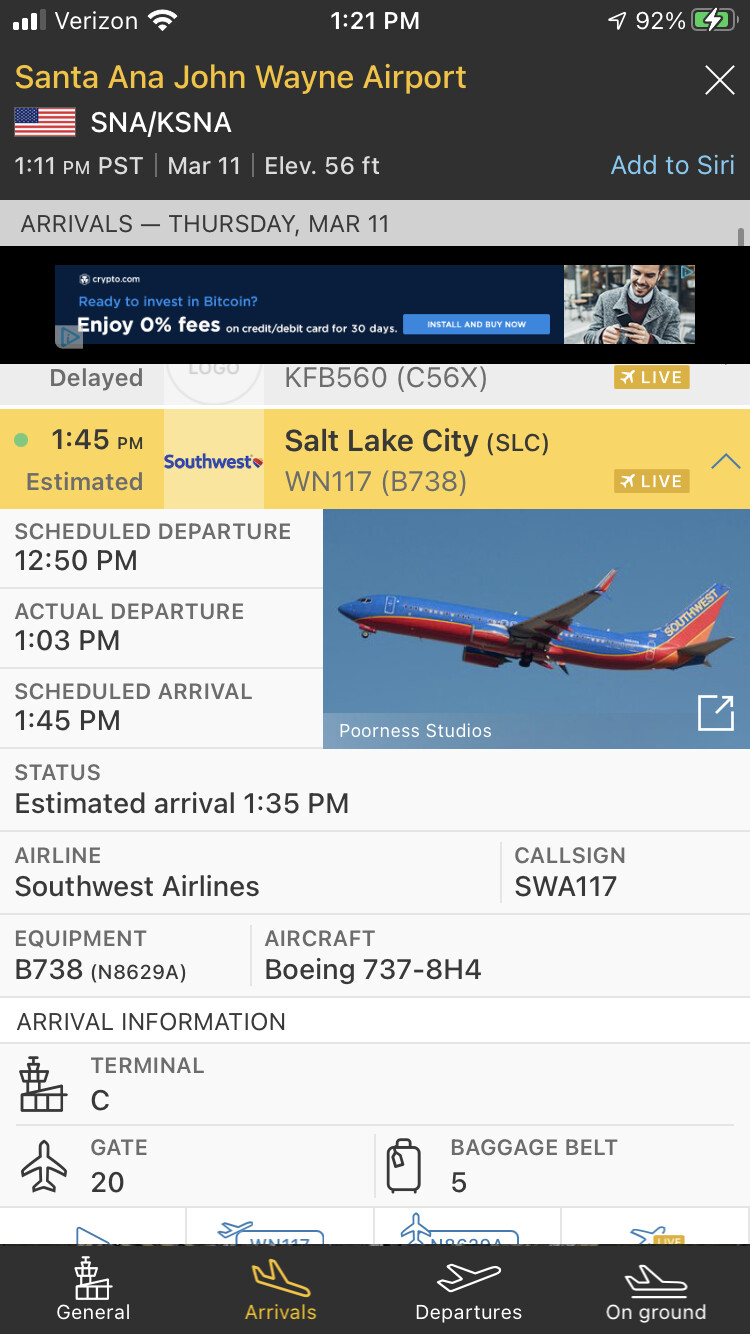Image resolution: width=750 pixels, height=1334 pixels.
Task: Go to the Departures tab
Action: [x=468, y=1289]
